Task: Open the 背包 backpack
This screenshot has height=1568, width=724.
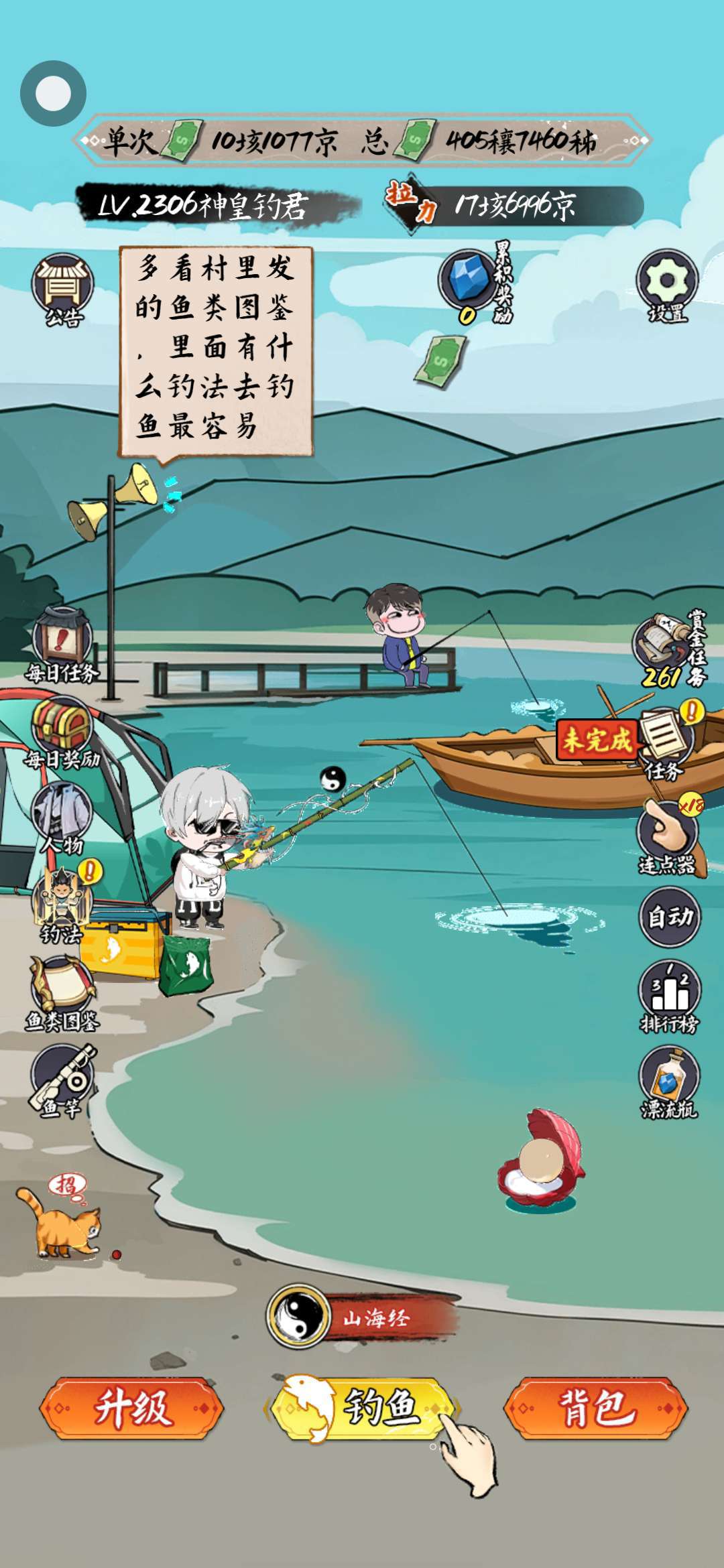Action: tap(595, 1407)
